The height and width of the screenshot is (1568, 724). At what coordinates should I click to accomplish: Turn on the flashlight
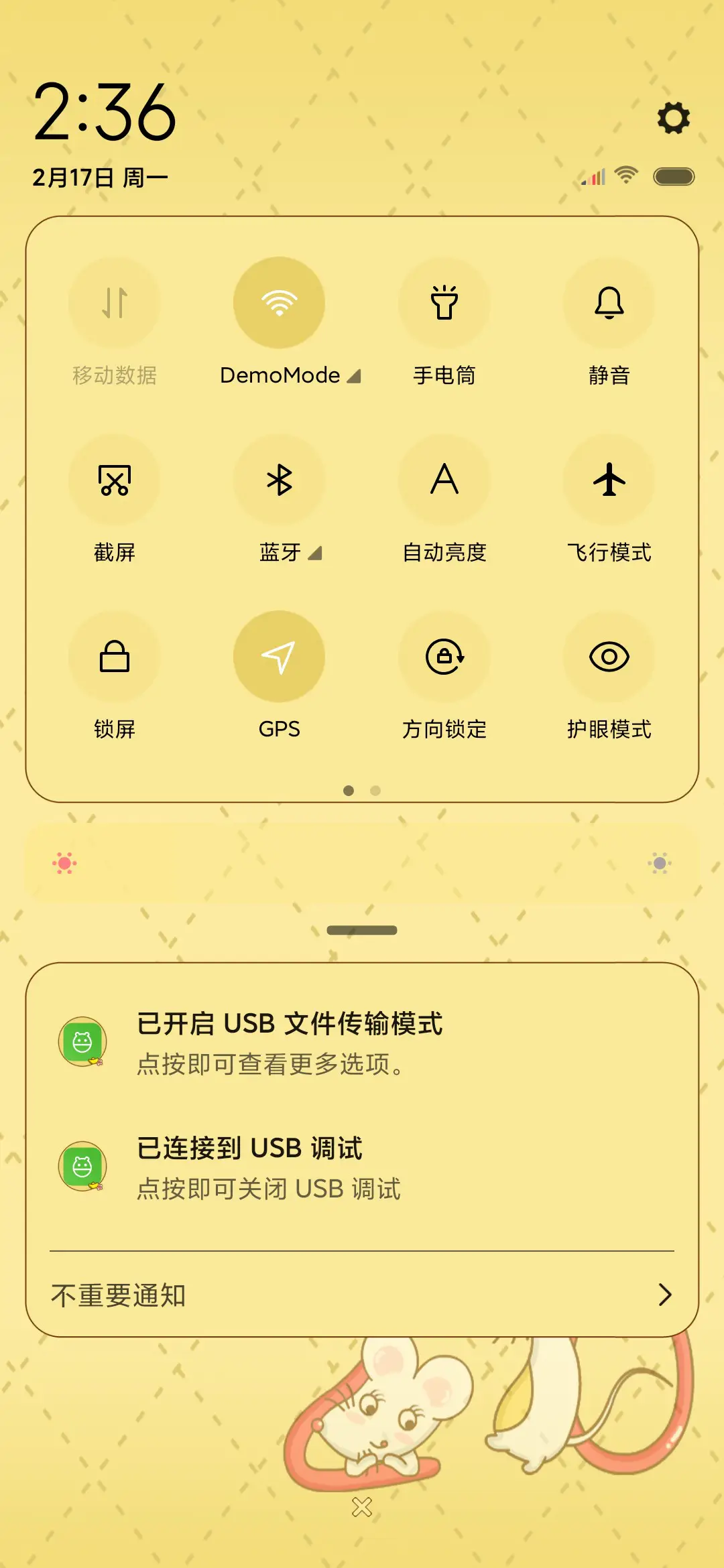tap(444, 303)
